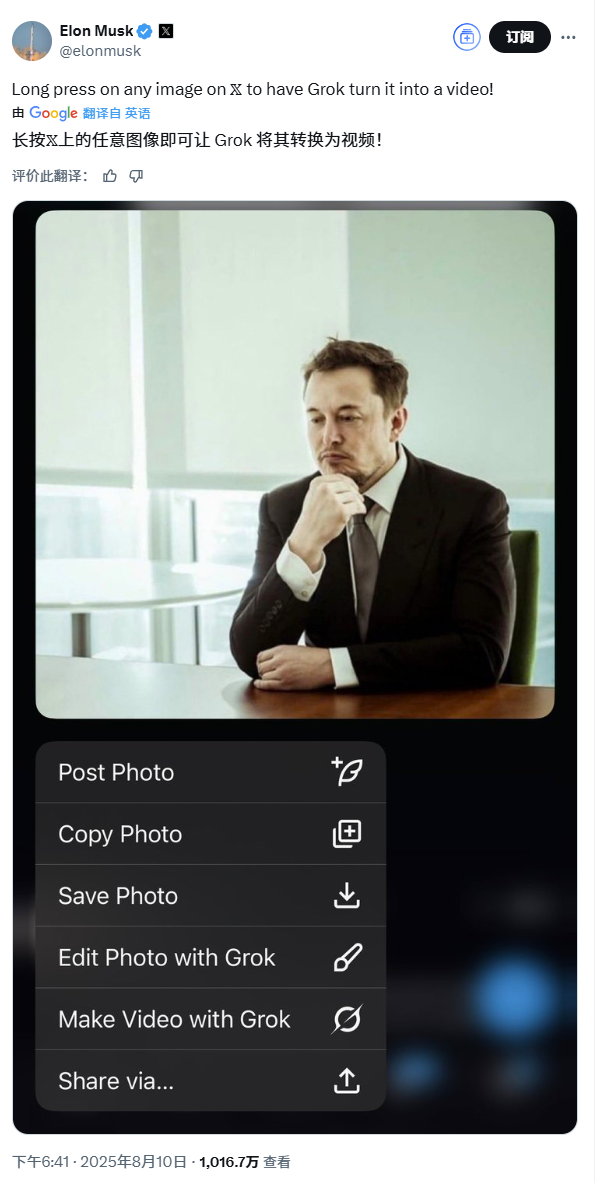Rate the translation with thumbs up

(x=110, y=176)
